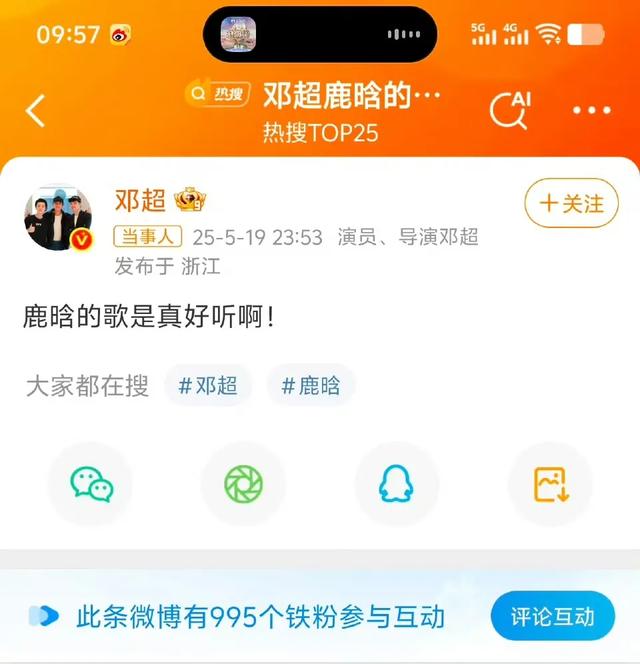Open 邓超's username link
640x664 pixels.
140,200
